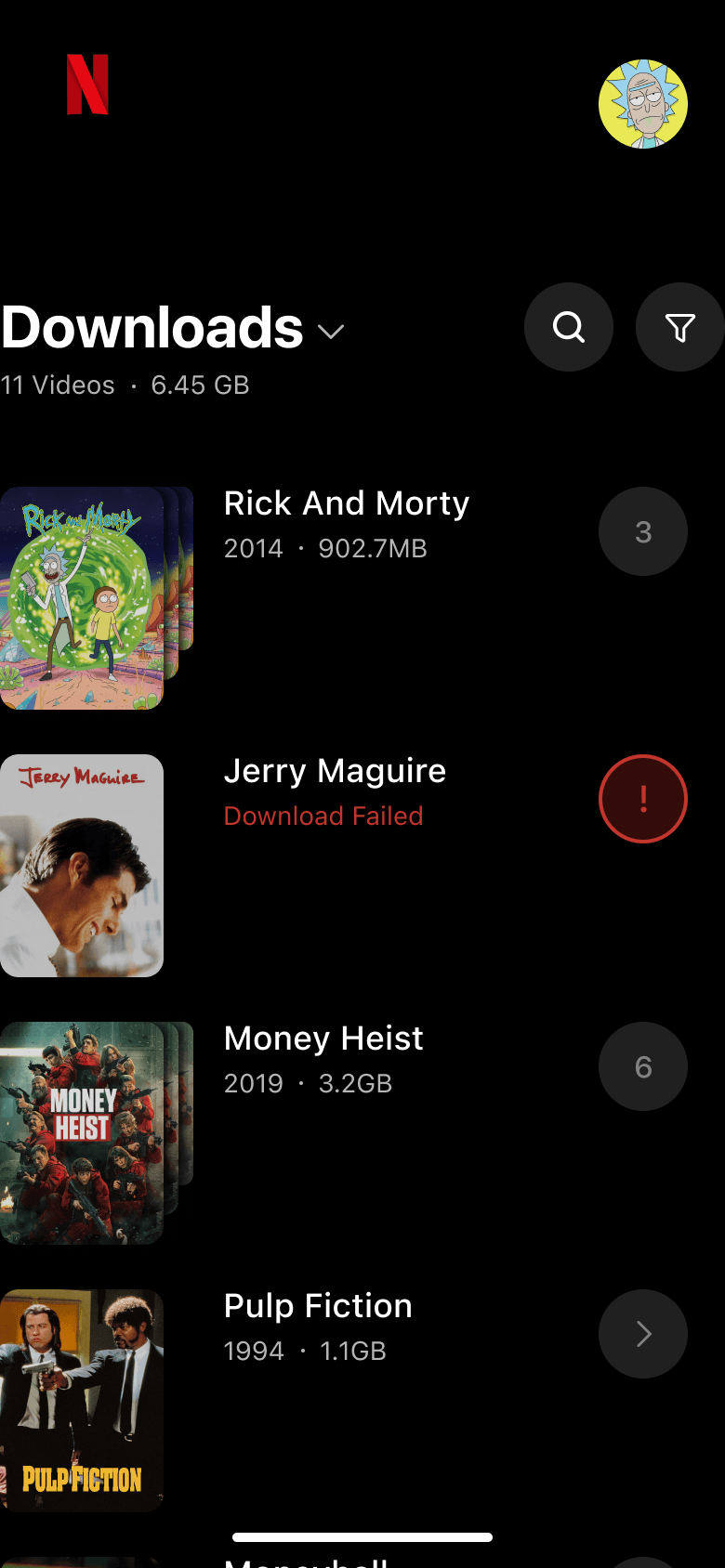
Task: View 3 downloaded Rick And Morty episodes
Action: (642, 531)
